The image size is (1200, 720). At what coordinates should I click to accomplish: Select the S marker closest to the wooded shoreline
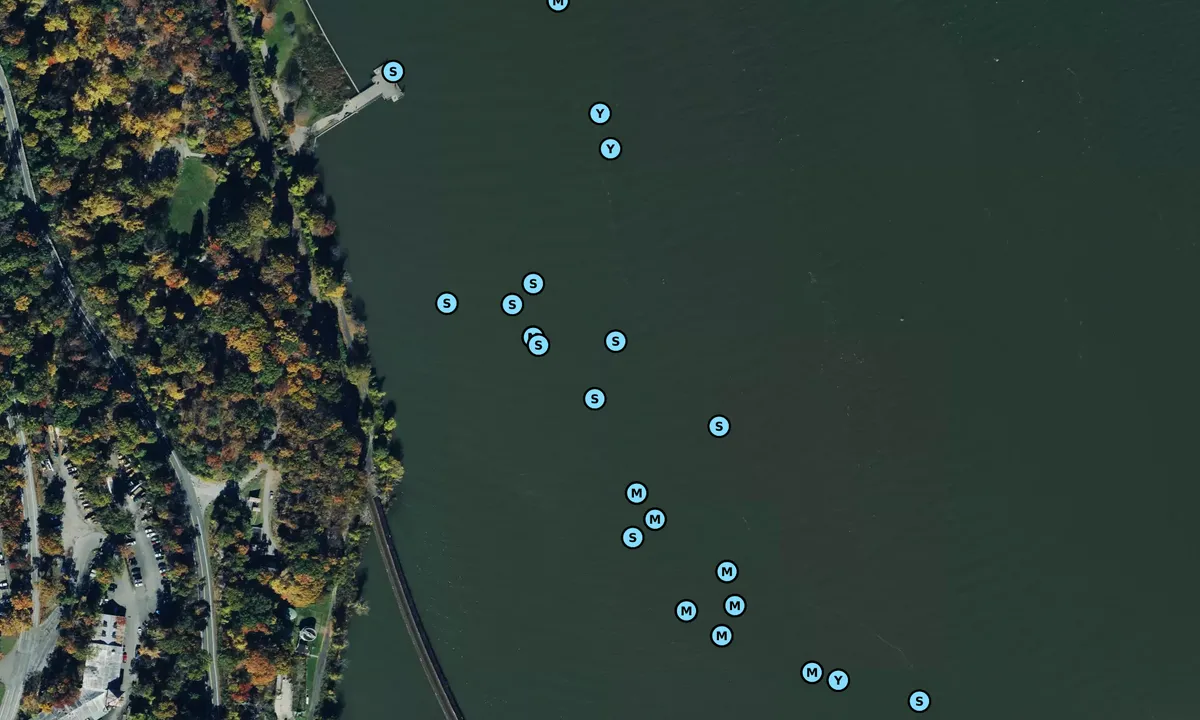(447, 303)
